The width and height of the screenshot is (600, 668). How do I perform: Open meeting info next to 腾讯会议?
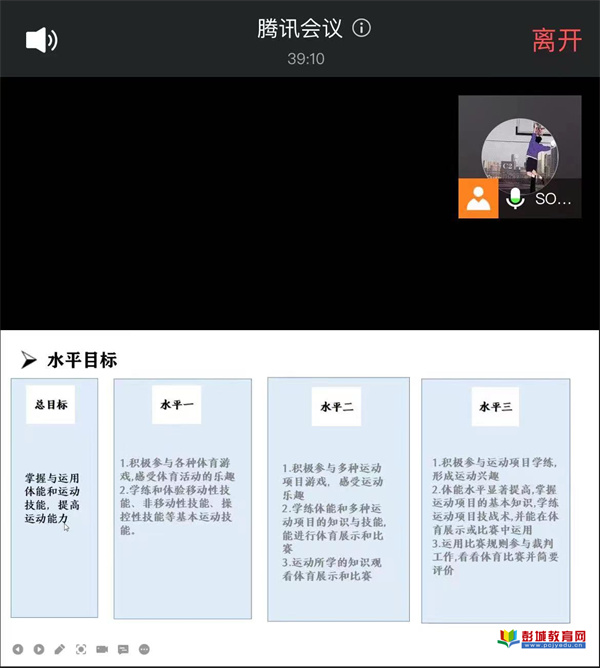tap(362, 28)
